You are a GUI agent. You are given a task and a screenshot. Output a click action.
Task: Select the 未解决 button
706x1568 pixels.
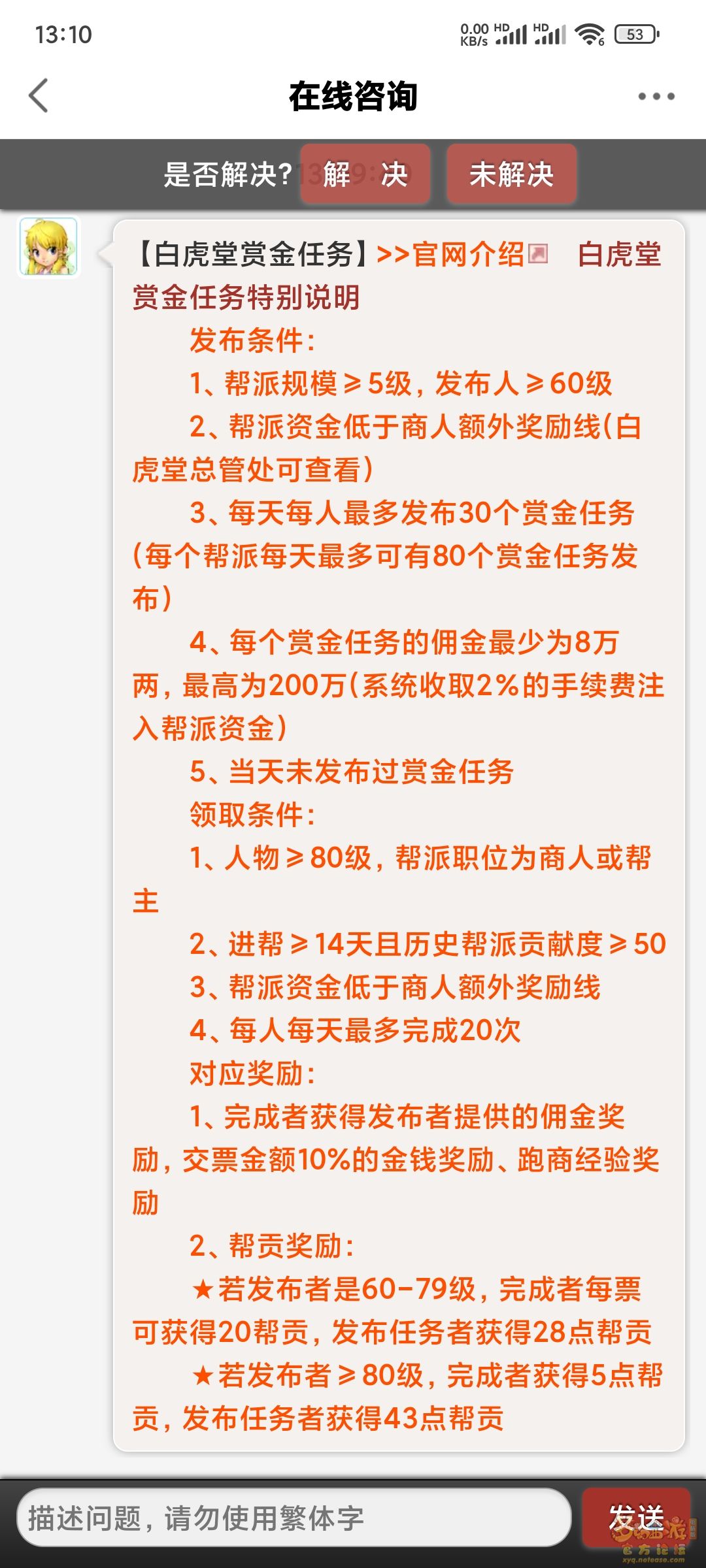pos(511,174)
